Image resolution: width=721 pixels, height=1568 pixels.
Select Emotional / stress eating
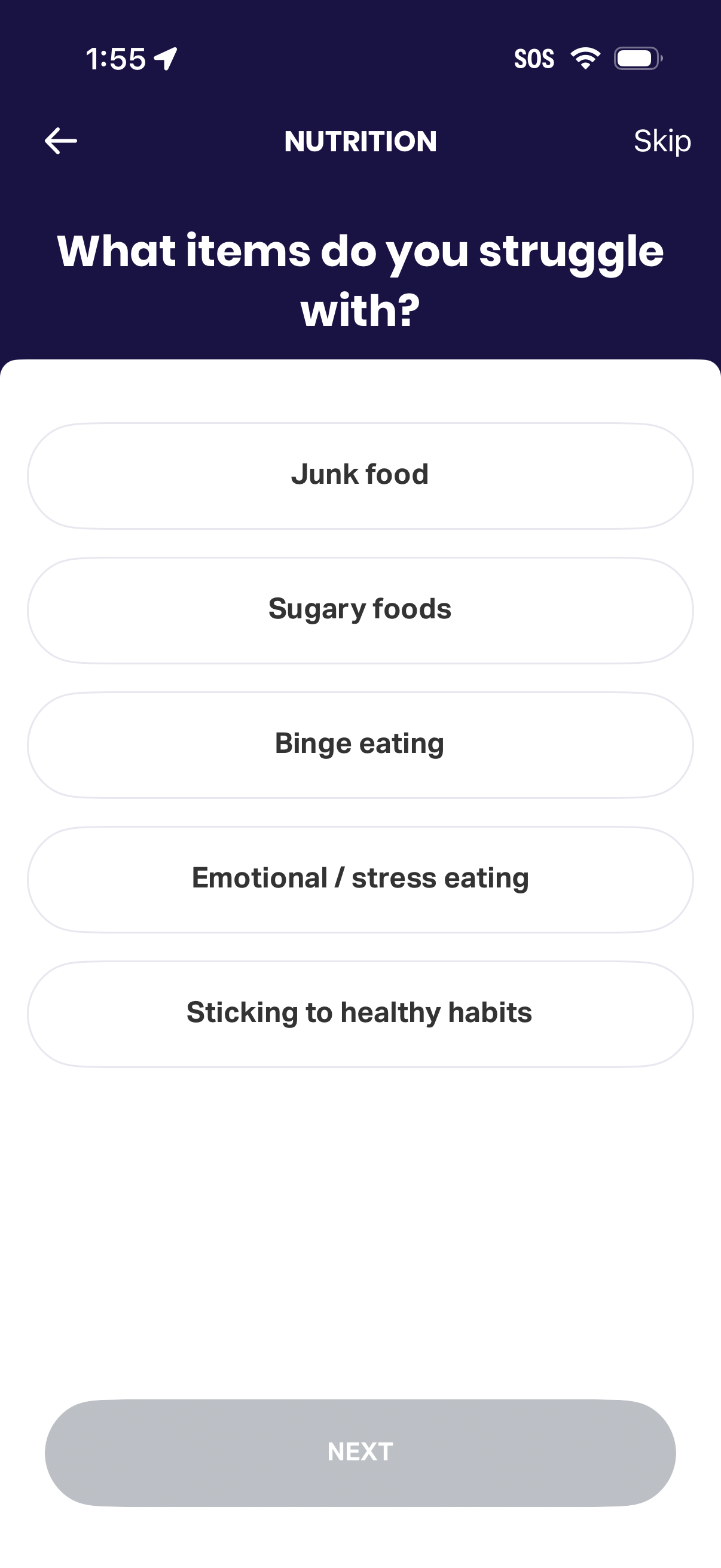tap(360, 878)
